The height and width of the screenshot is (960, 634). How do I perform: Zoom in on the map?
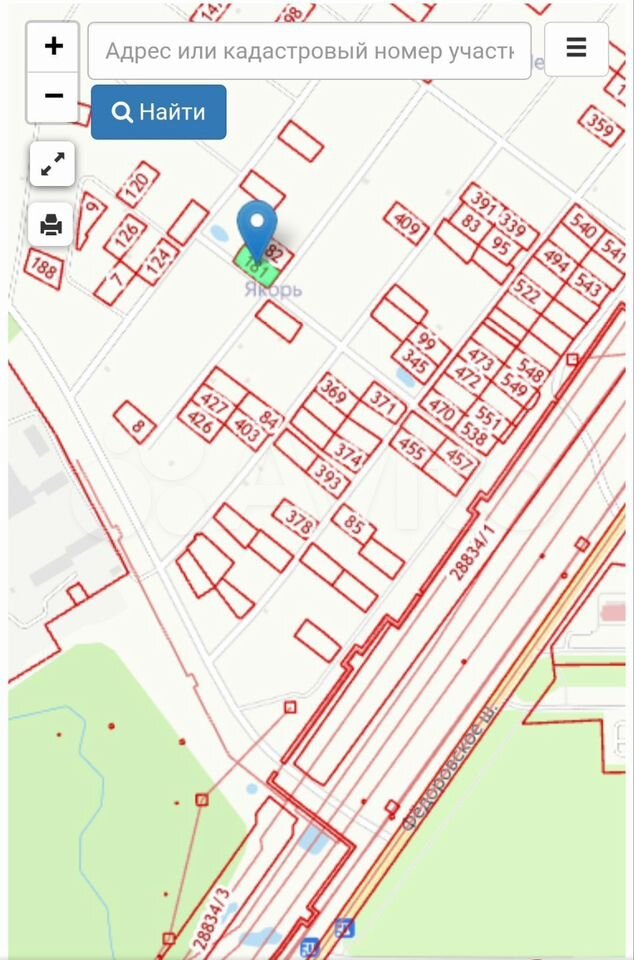tap(53, 47)
